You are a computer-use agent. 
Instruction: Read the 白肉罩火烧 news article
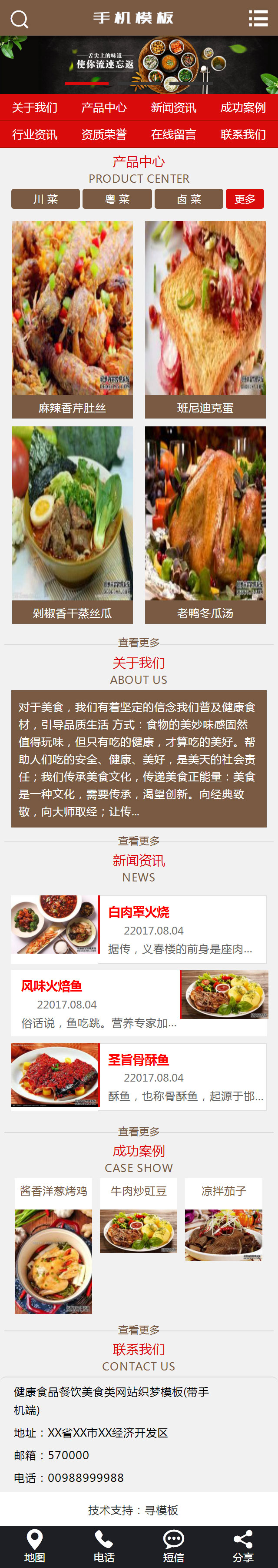coord(139,912)
